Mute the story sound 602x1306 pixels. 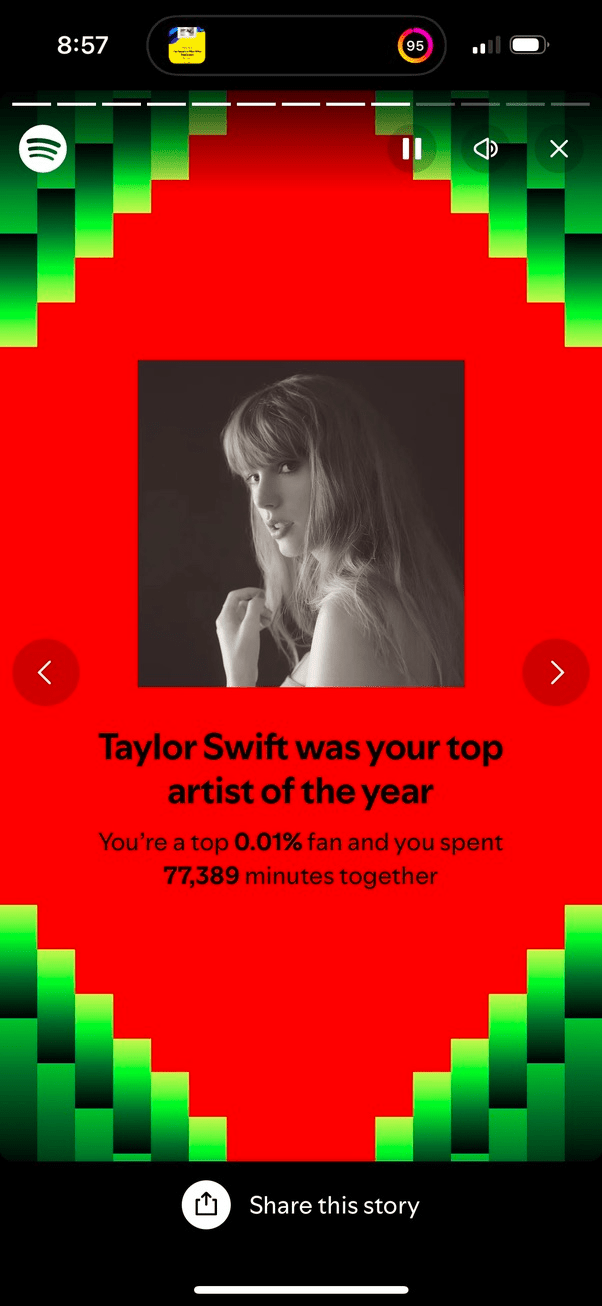click(x=486, y=149)
